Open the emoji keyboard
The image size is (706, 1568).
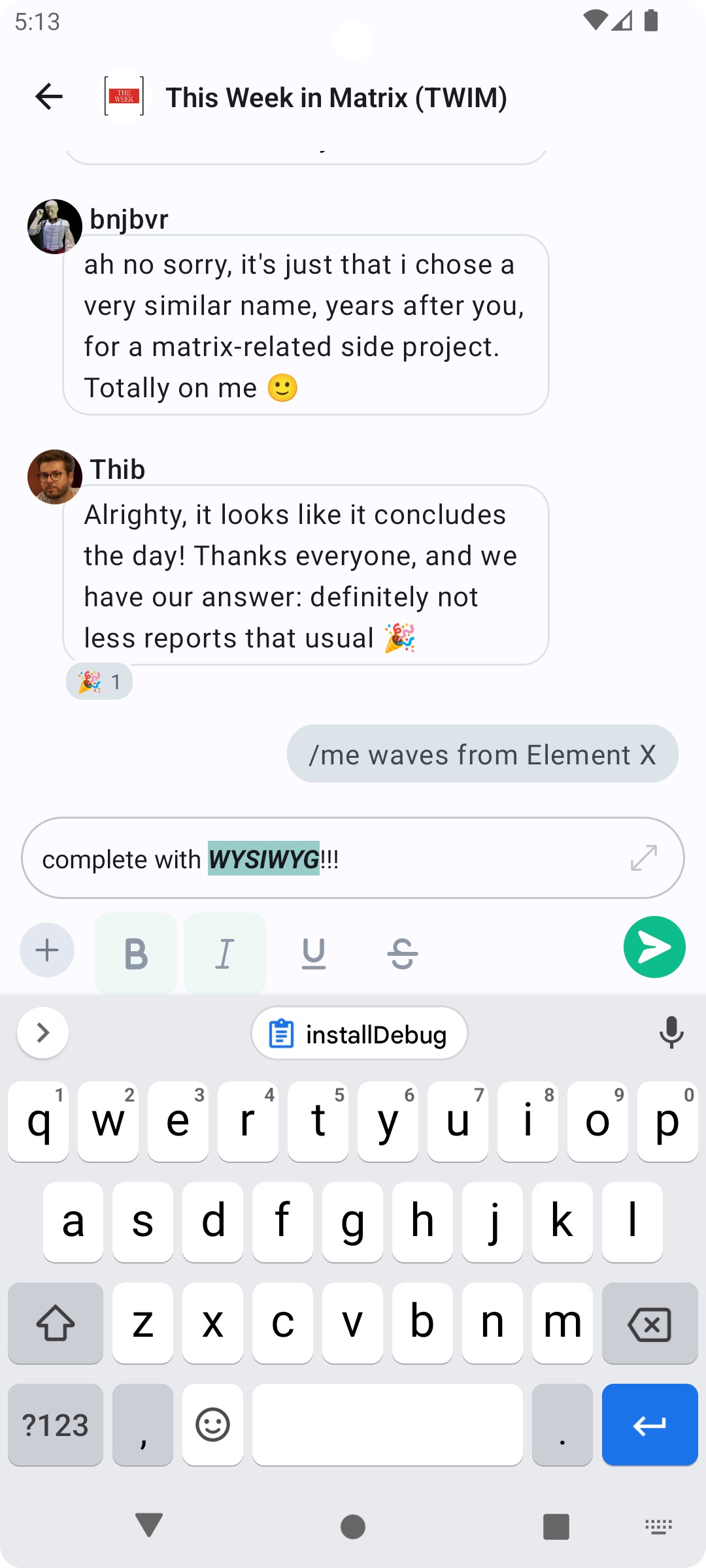[x=213, y=1424]
